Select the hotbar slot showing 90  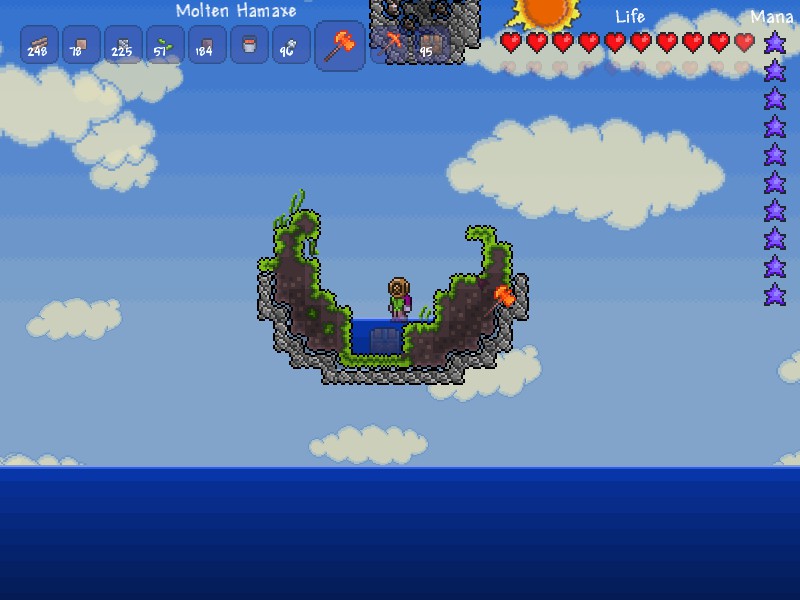coord(291,45)
